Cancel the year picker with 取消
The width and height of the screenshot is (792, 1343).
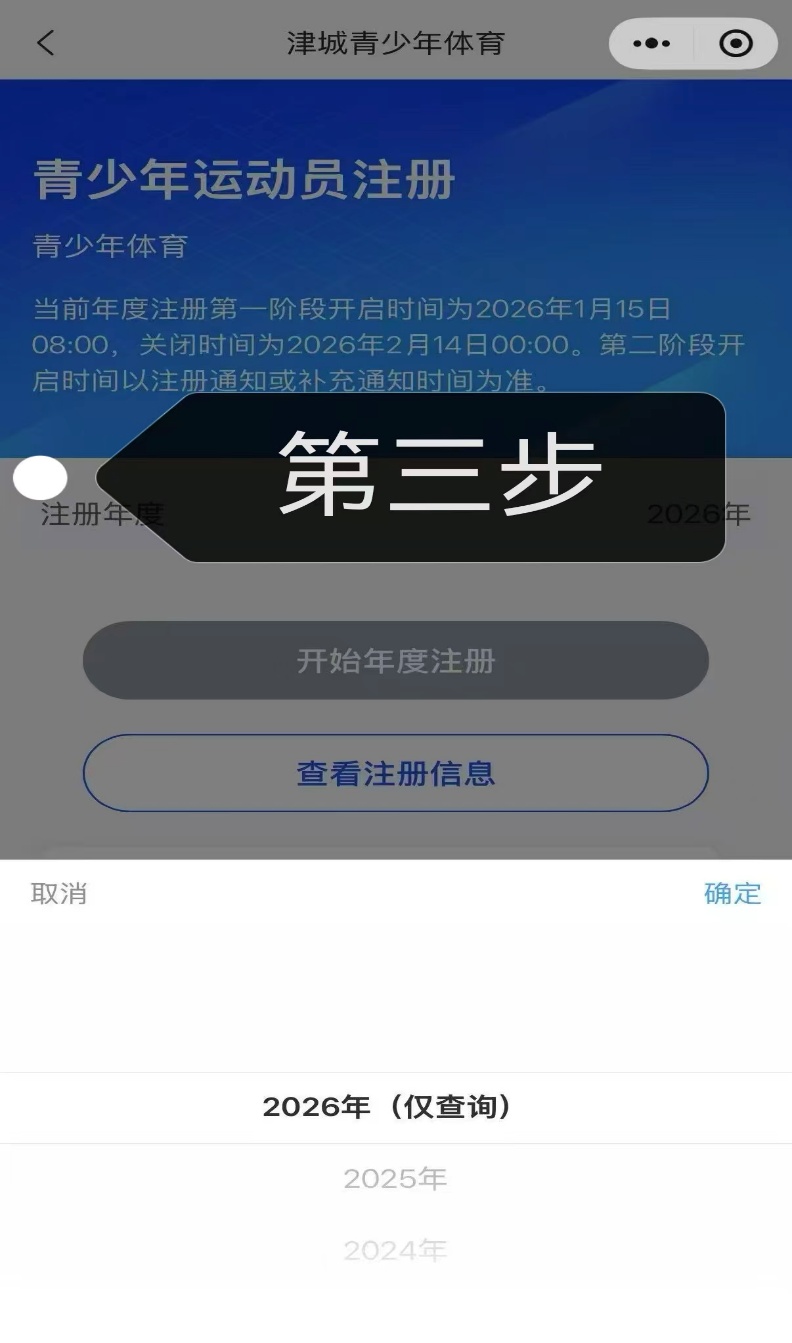coord(59,893)
